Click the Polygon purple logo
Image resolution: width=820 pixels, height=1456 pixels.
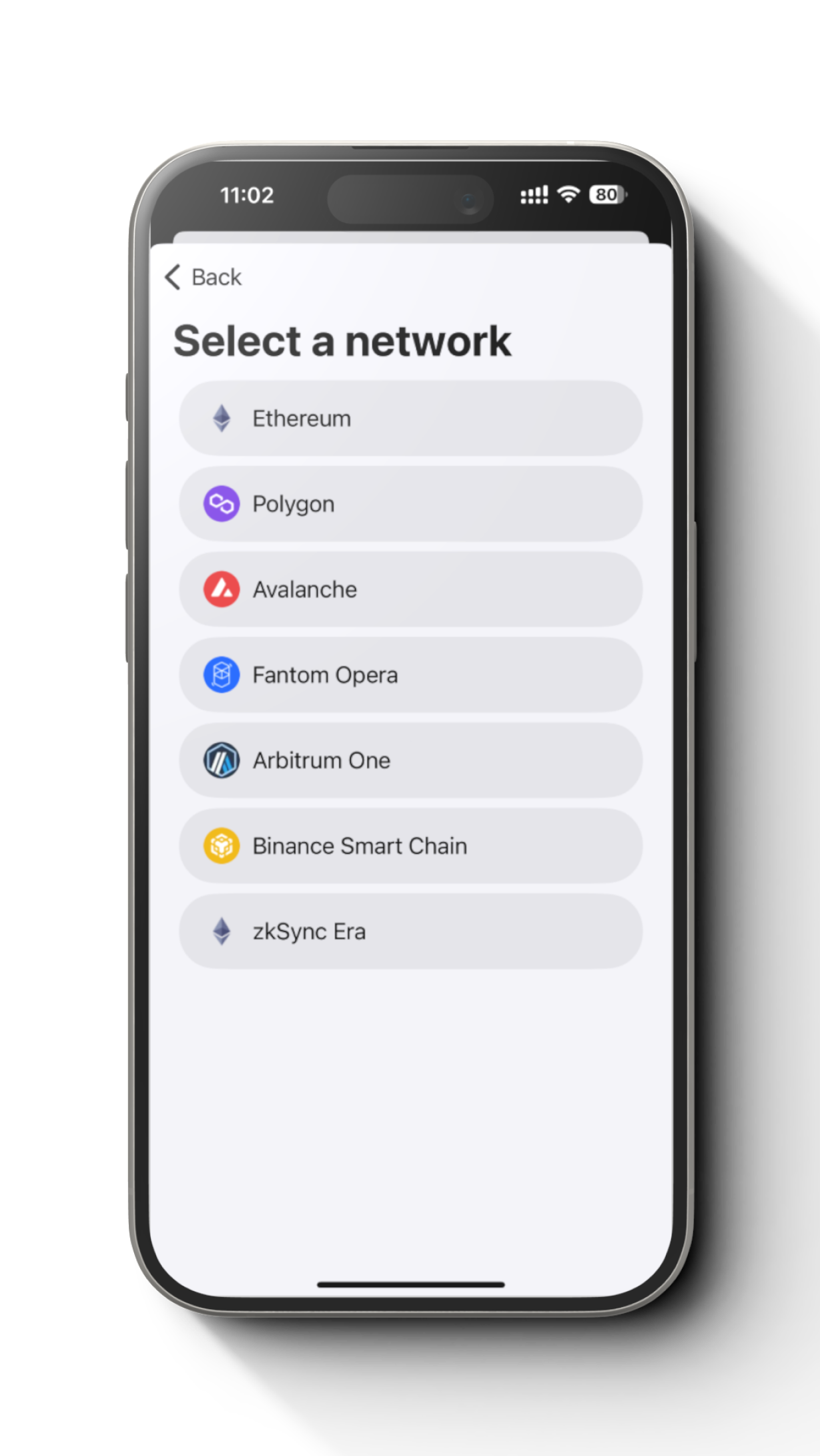220,503
